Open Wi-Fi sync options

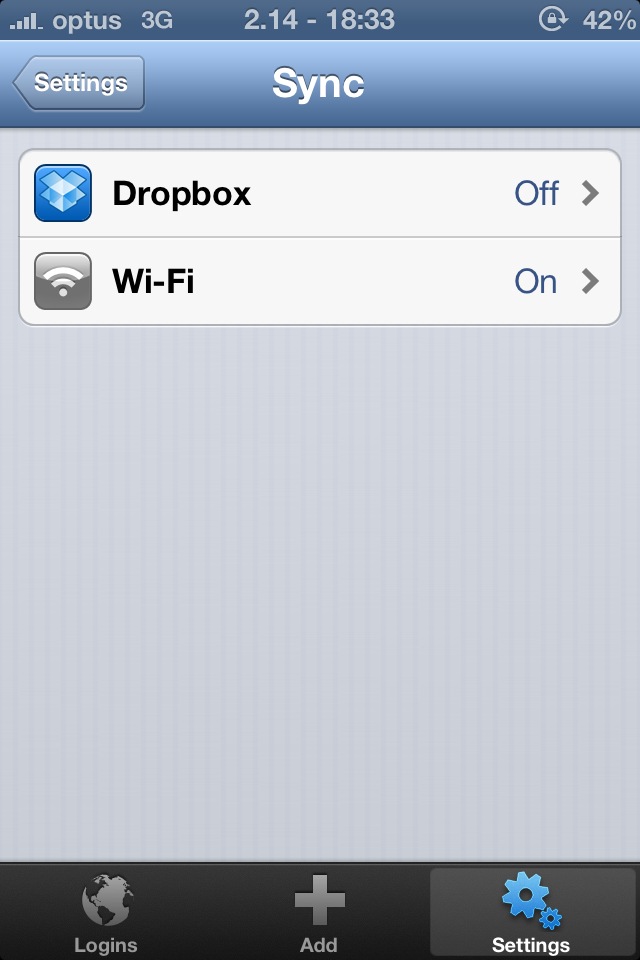(320, 281)
